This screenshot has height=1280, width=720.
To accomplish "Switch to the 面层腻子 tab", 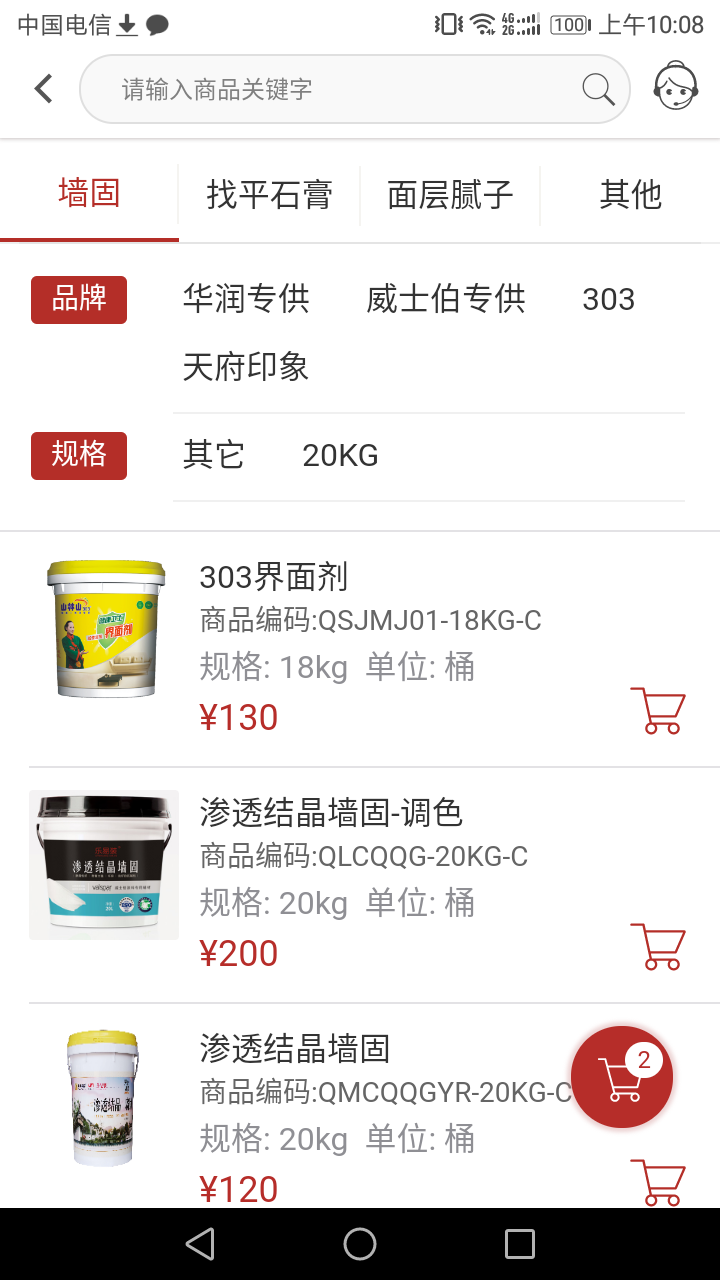I will [449, 194].
